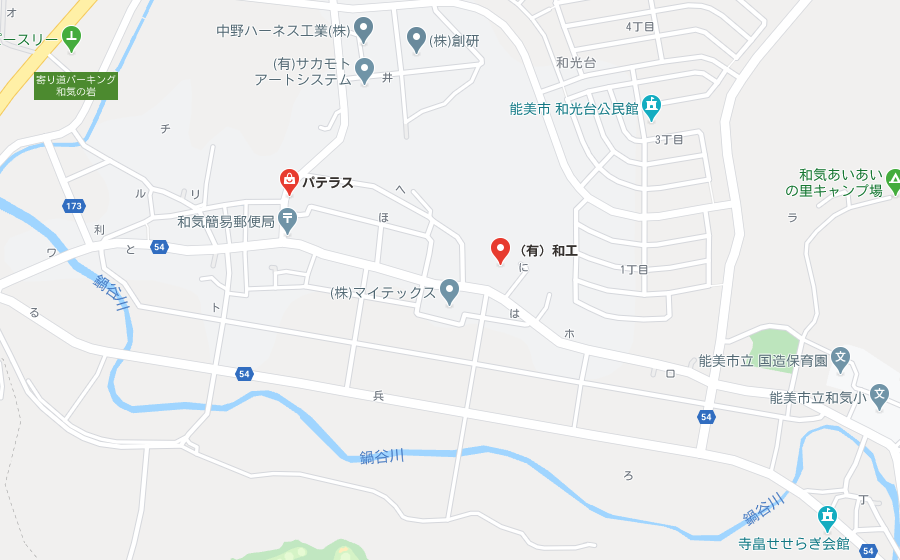This screenshot has width=900, height=560.
Task: Open the 能美市 和光台公民館 marker
Action: pos(652,105)
